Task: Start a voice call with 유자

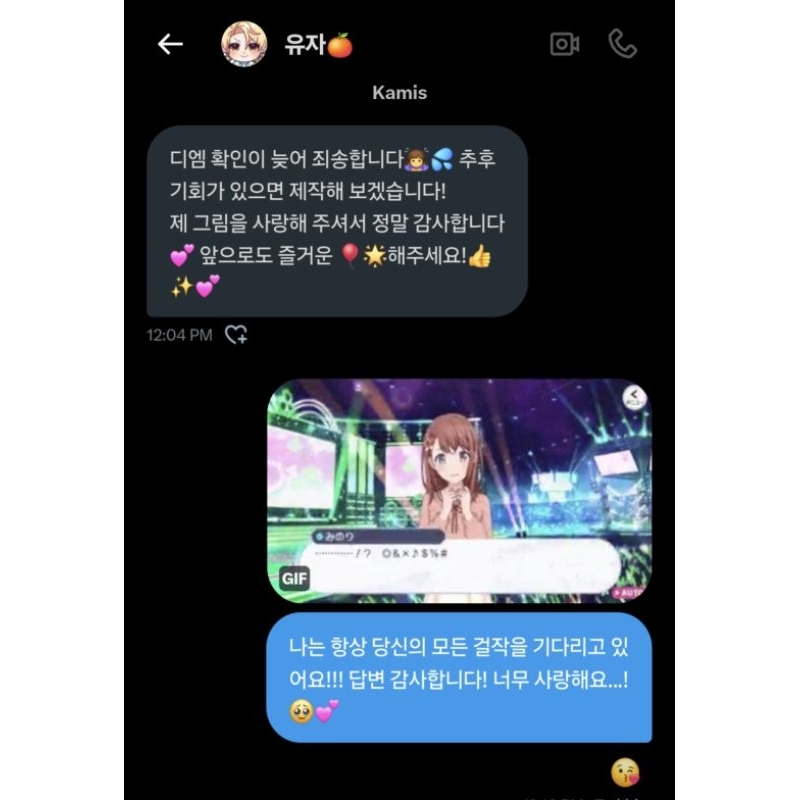Action: 622,44
